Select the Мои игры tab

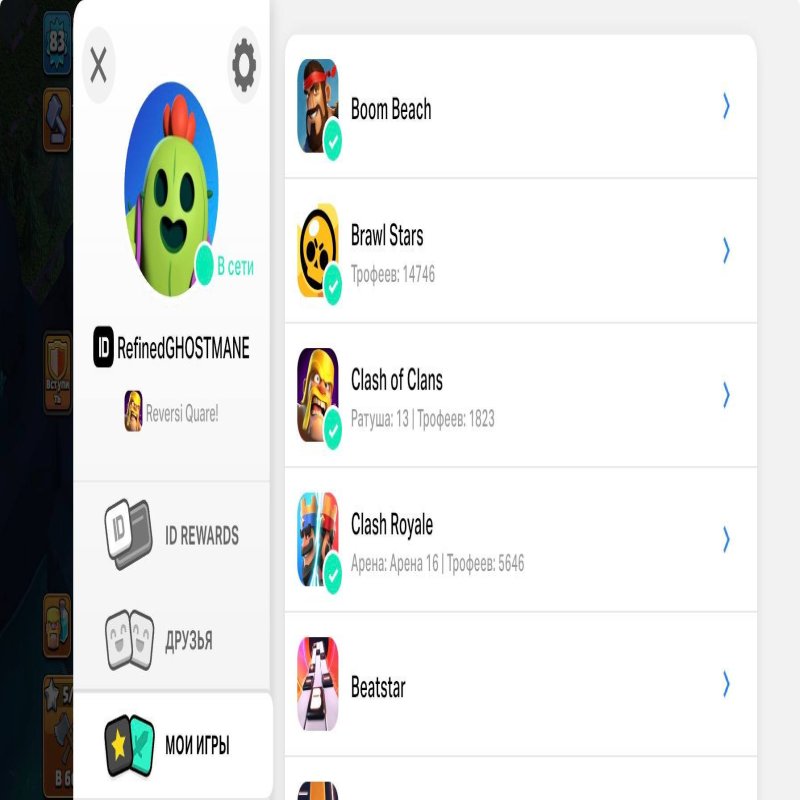coord(172,746)
